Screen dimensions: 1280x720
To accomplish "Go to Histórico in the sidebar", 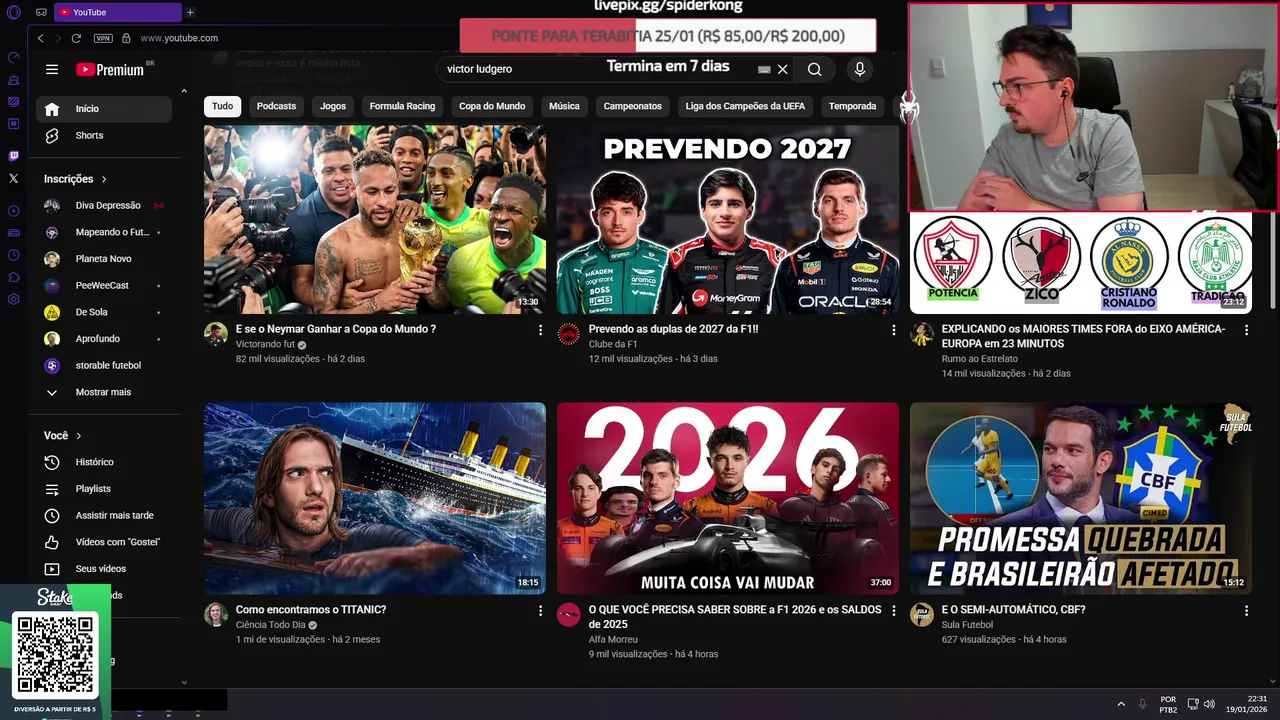I will tap(94, 462).
